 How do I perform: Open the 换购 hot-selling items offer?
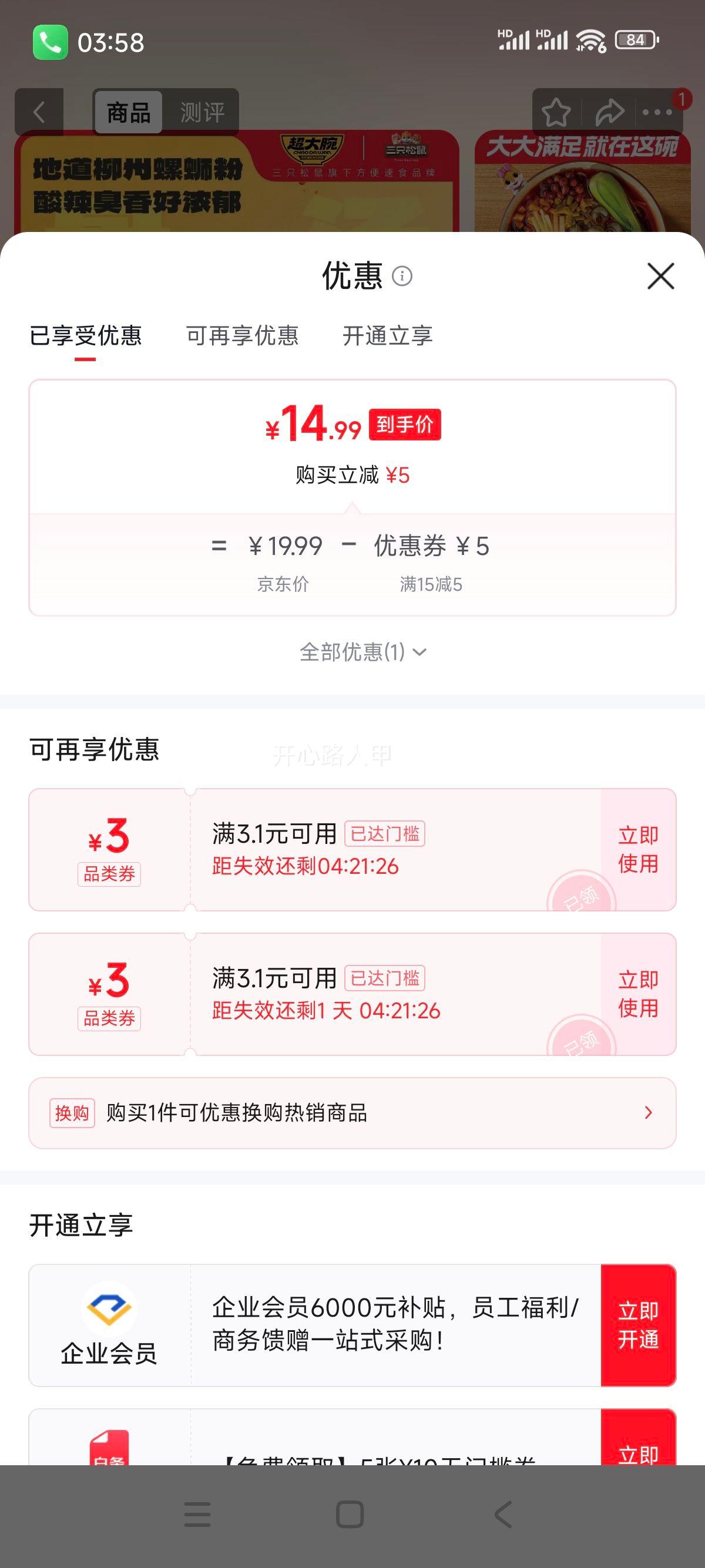tap(352, 1113)
